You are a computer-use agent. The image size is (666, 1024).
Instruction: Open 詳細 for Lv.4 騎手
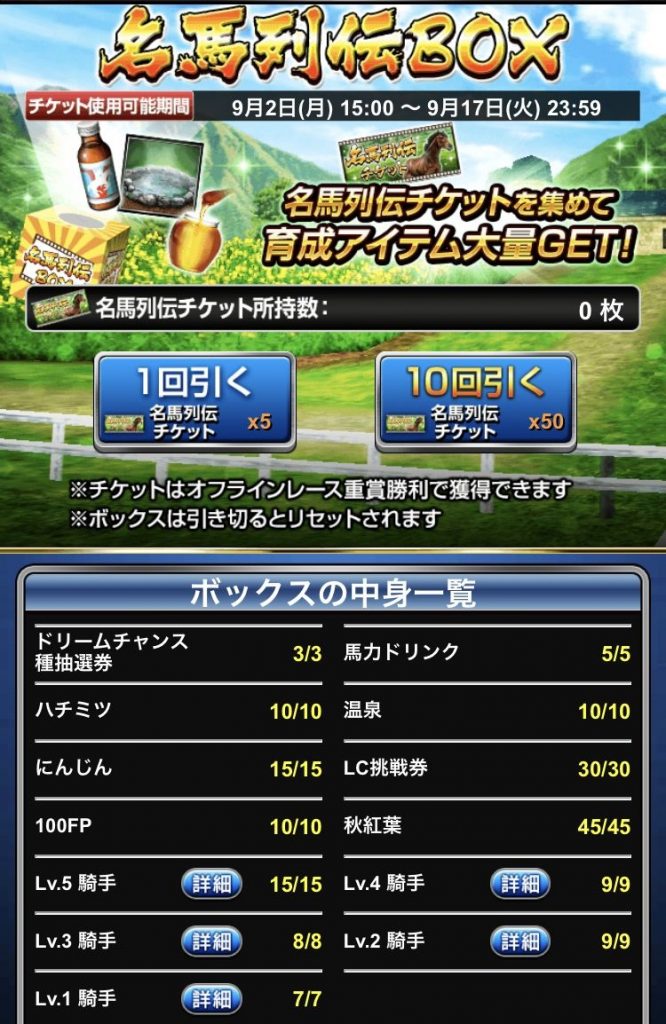click(519, 884)
